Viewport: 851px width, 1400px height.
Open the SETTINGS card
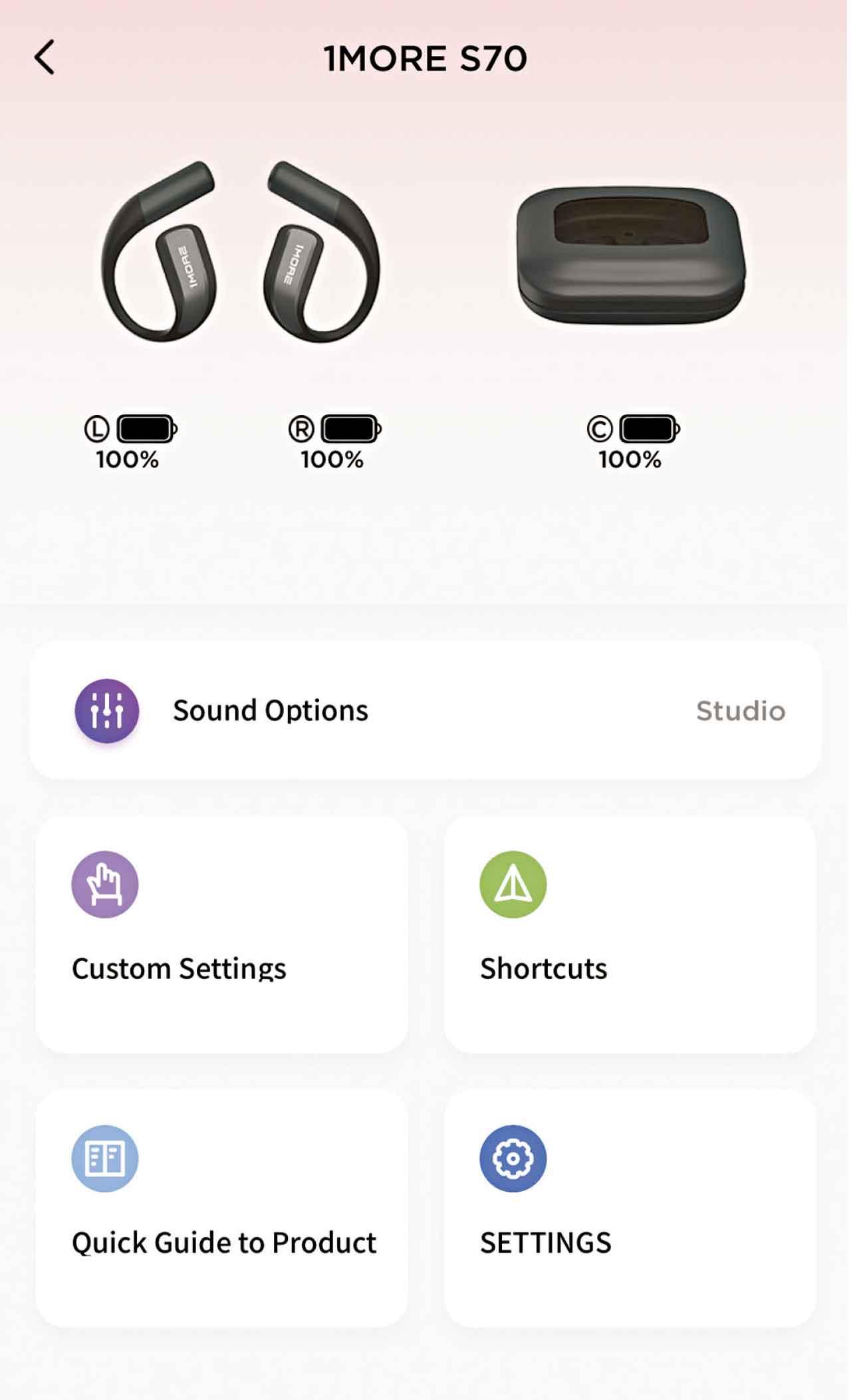[x=630, y=1209]
